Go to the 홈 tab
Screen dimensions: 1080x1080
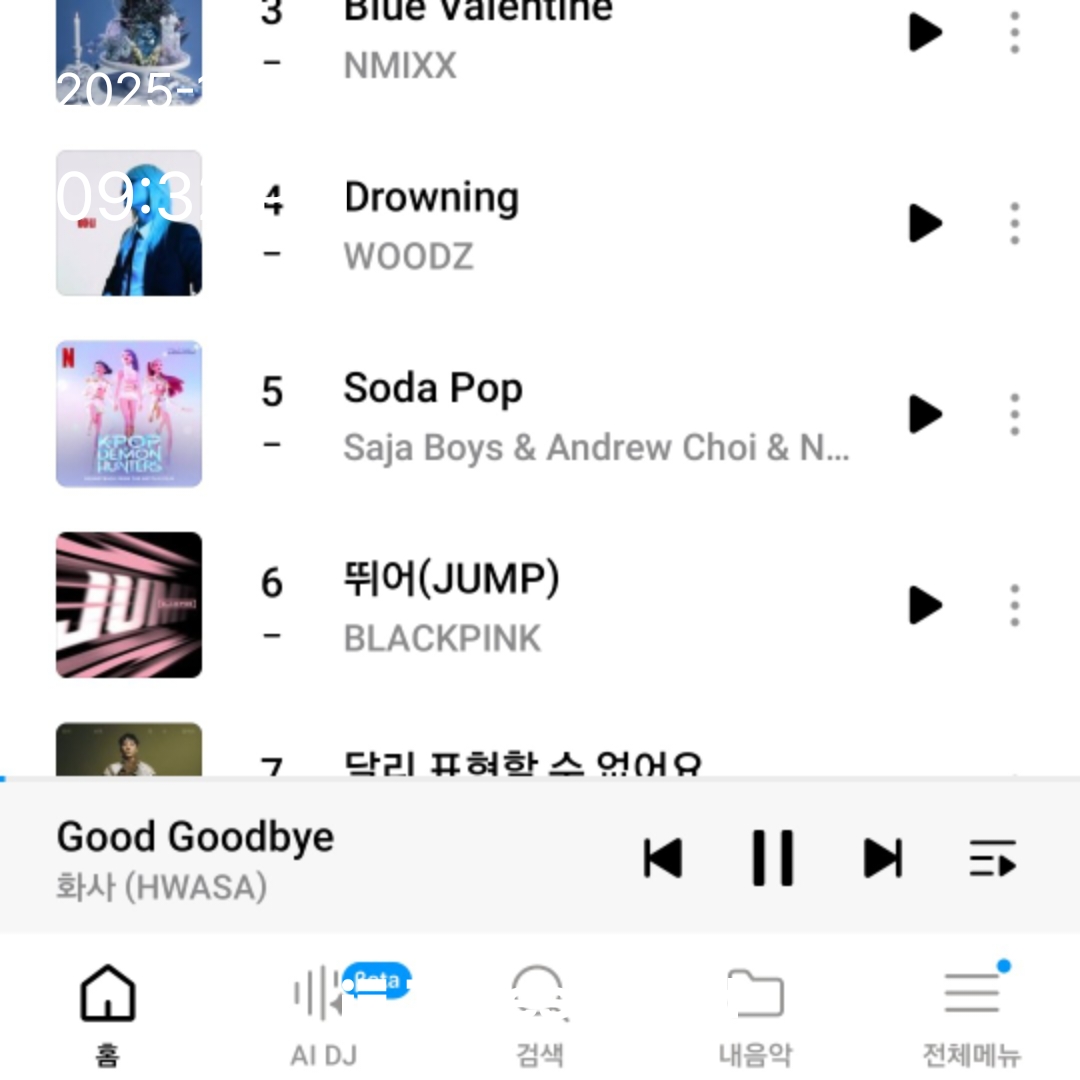[107, 1012]
